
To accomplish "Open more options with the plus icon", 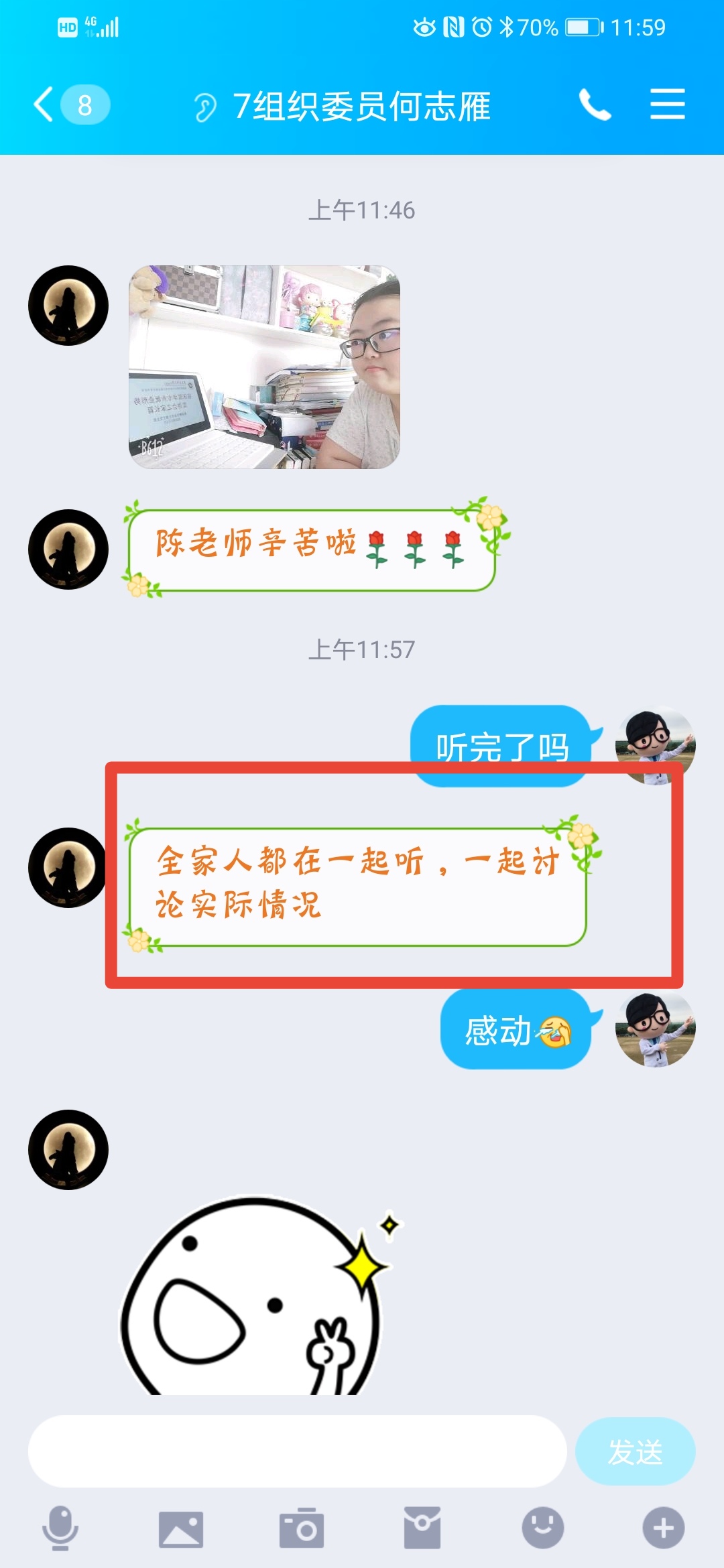I will [663, 1528].
